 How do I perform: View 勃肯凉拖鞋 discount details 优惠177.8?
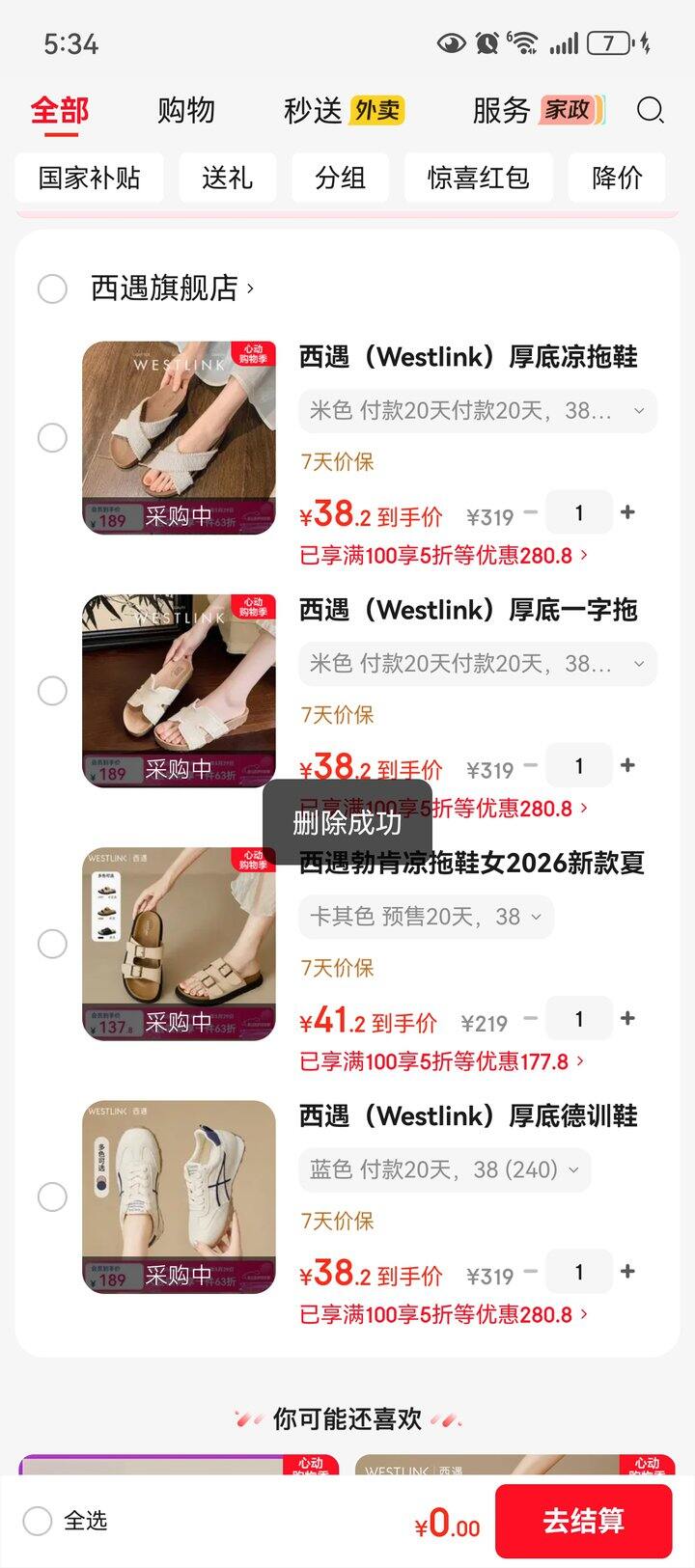tap(443, 1061)
